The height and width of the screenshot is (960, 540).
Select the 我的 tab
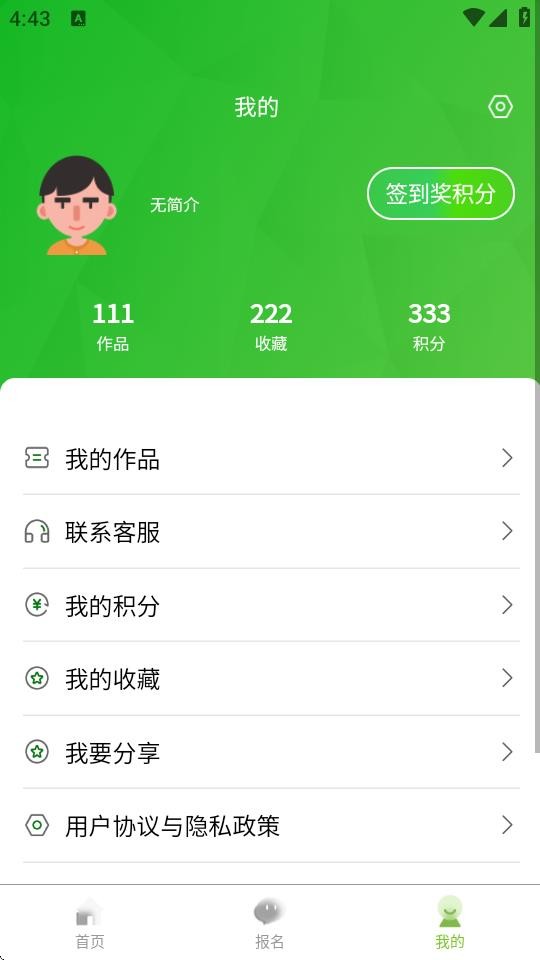click(450, 923)
